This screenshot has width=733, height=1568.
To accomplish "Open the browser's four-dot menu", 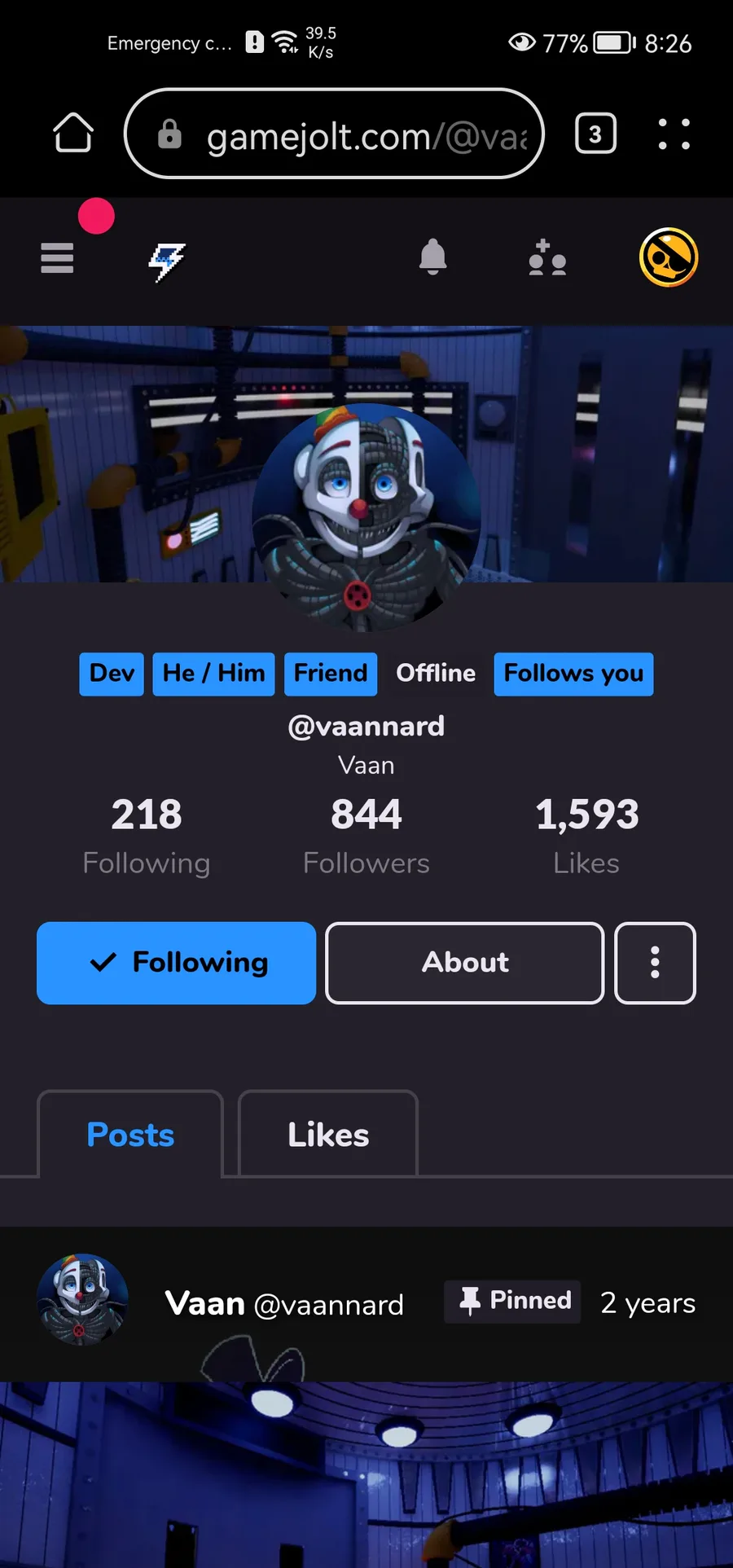I will (674, 134).
